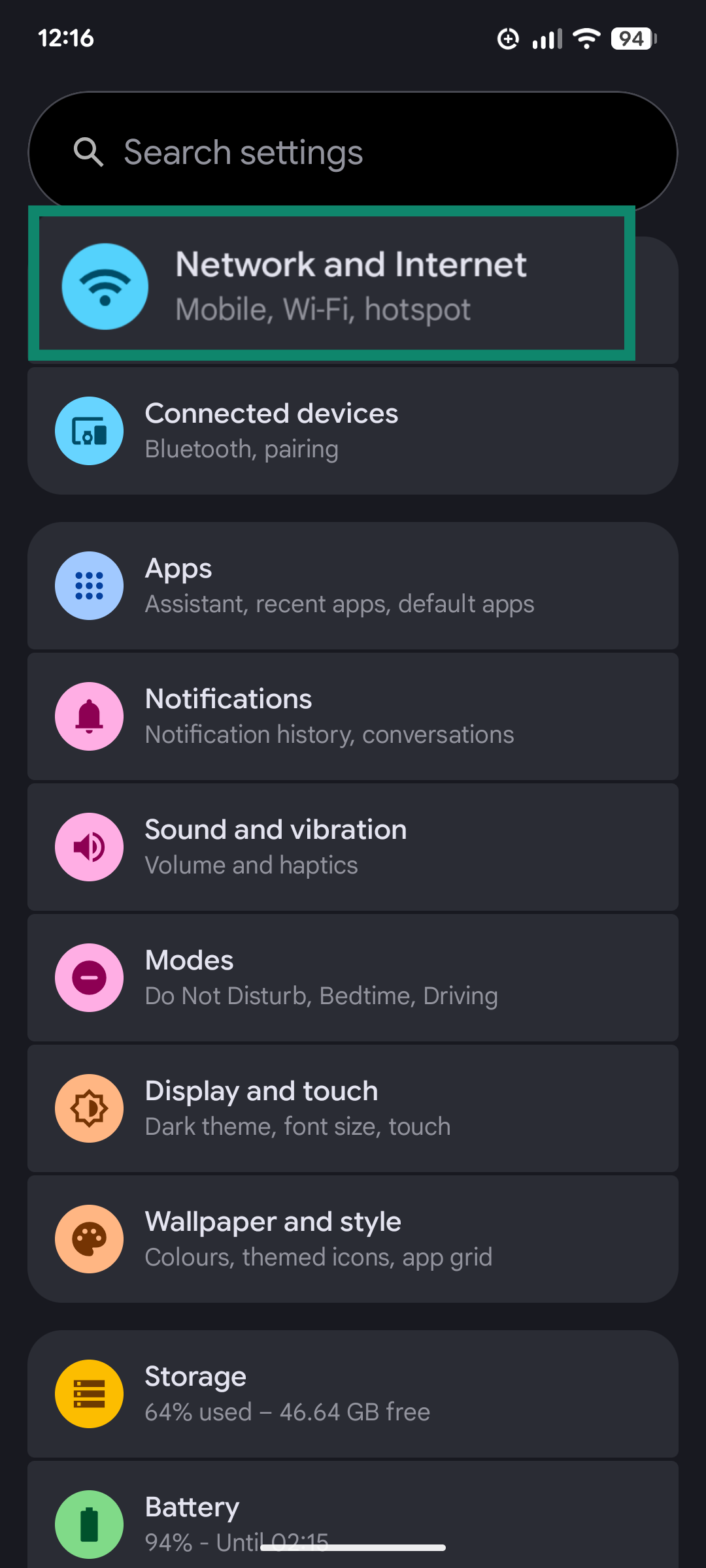This screenshot has width=706, height=1568.
Task: Open Network and Internet settings
Action: click(353, 286)
